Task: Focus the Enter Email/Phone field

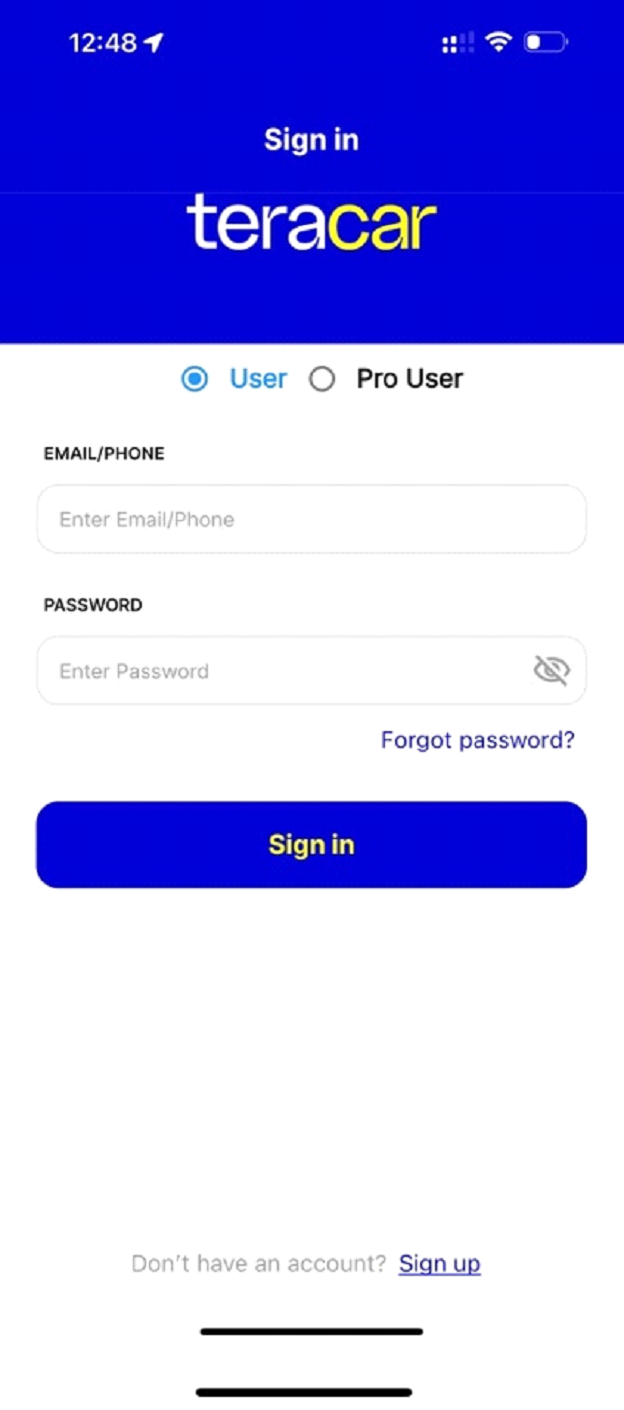Action: [311, 519]
